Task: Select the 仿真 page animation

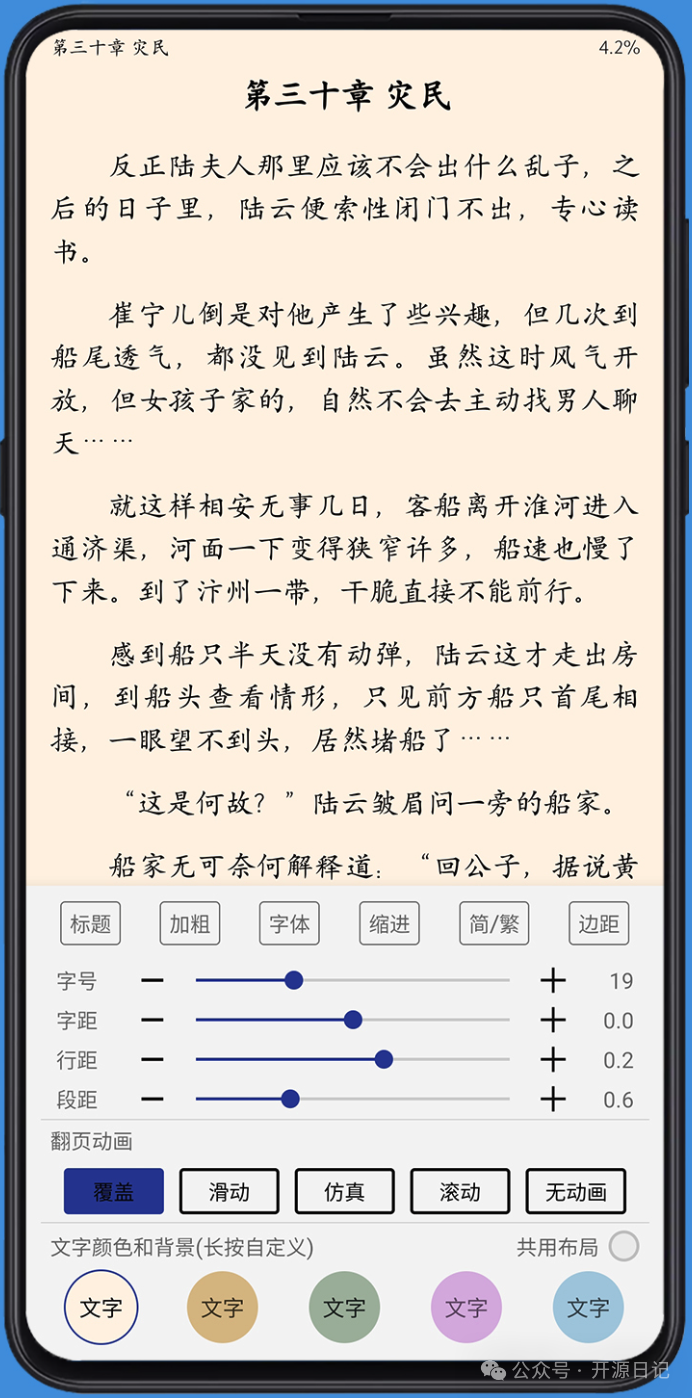Action: click(x=344, y=1192)
